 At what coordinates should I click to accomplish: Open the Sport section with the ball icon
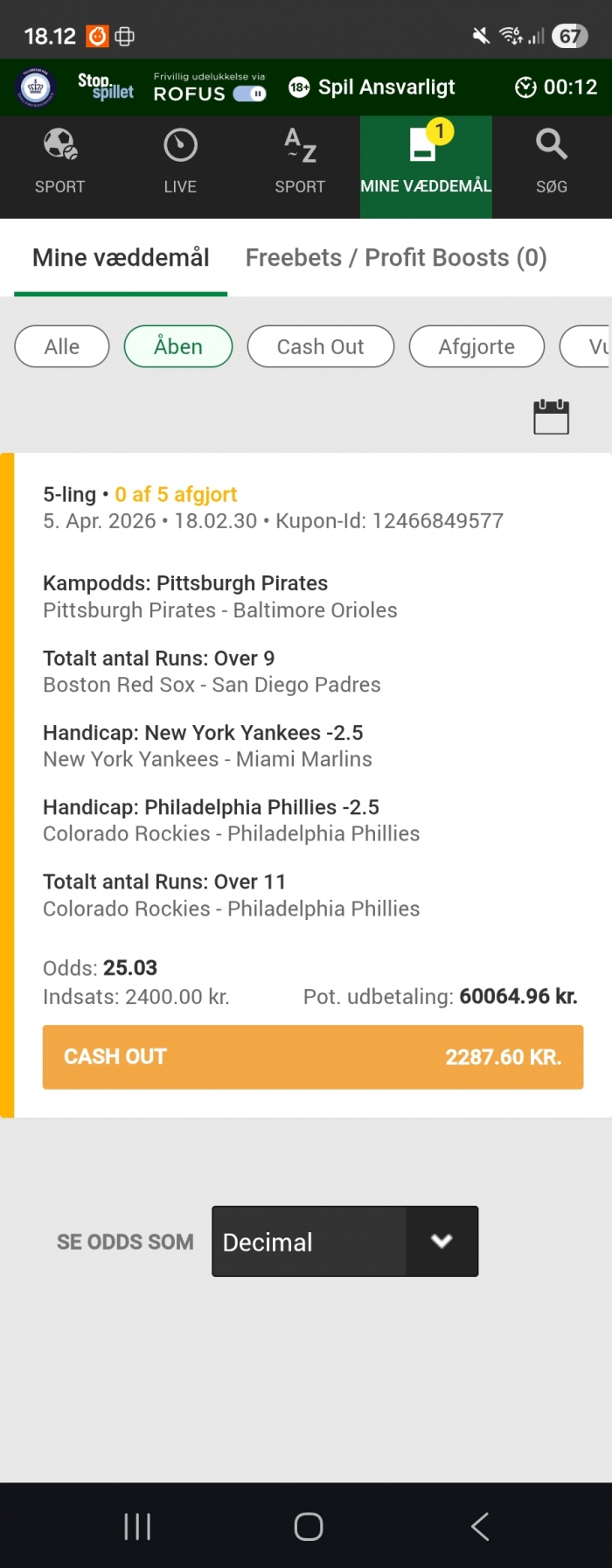pyautogui.click(x=59, y=163)
